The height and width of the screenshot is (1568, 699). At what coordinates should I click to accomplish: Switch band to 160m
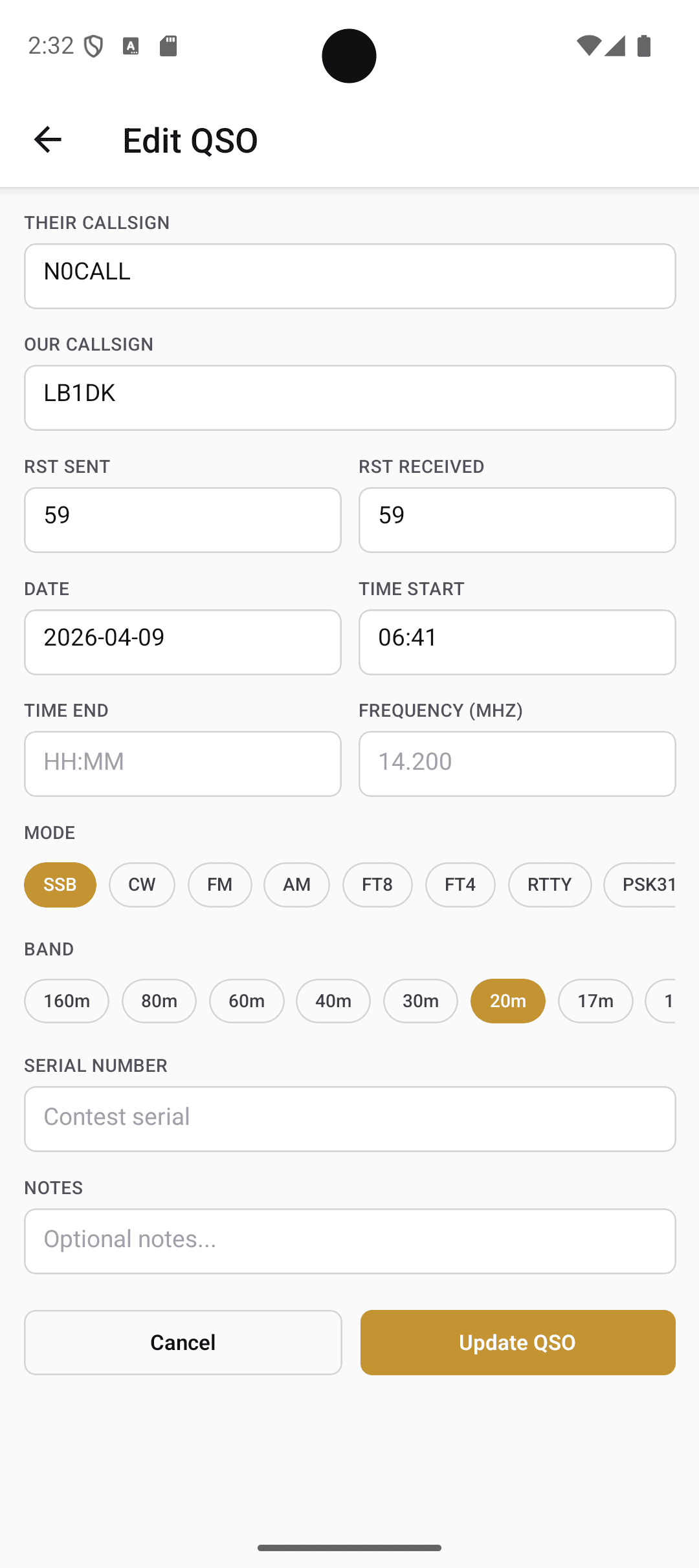[66, 1001]
